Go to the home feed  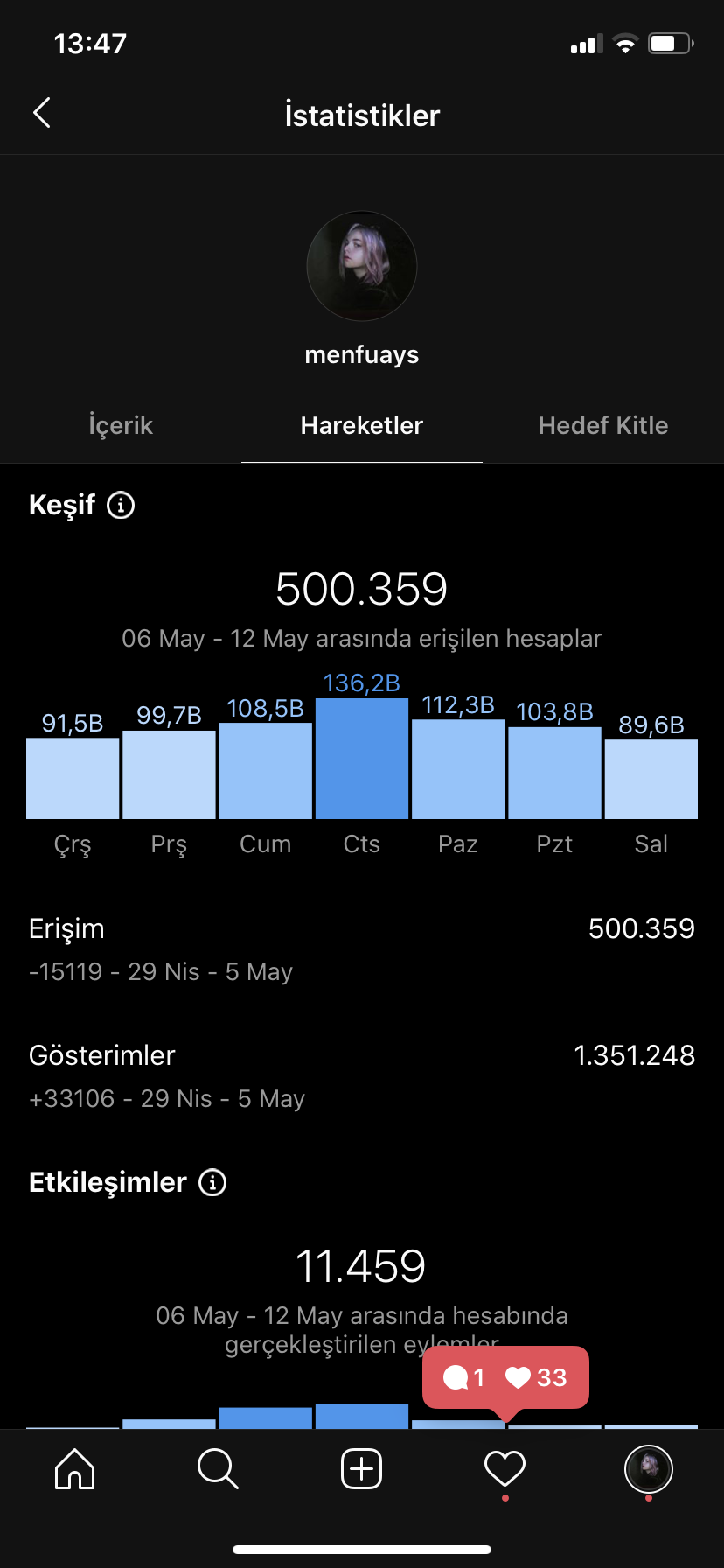[74, 1468]
